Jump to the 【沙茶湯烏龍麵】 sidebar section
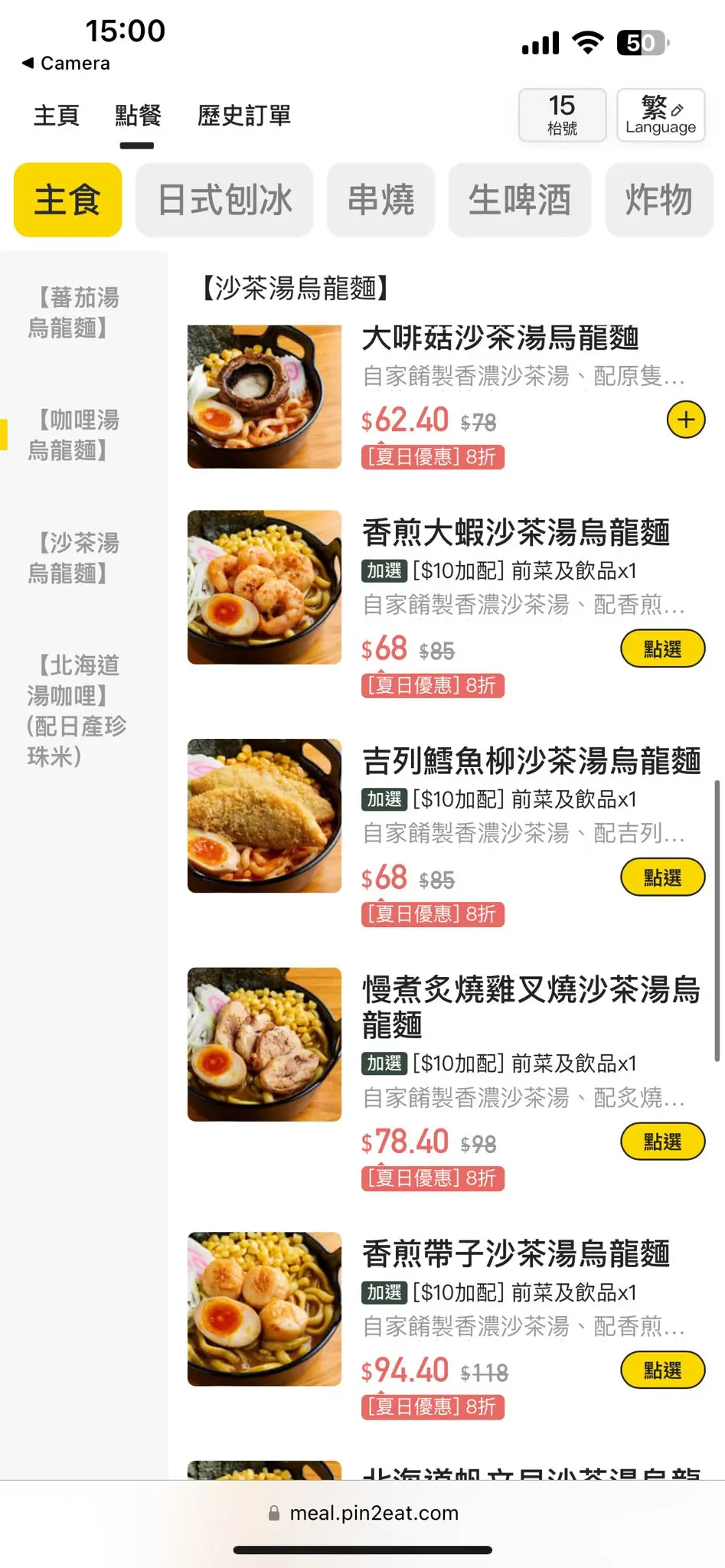 click(x=74, y=557)
